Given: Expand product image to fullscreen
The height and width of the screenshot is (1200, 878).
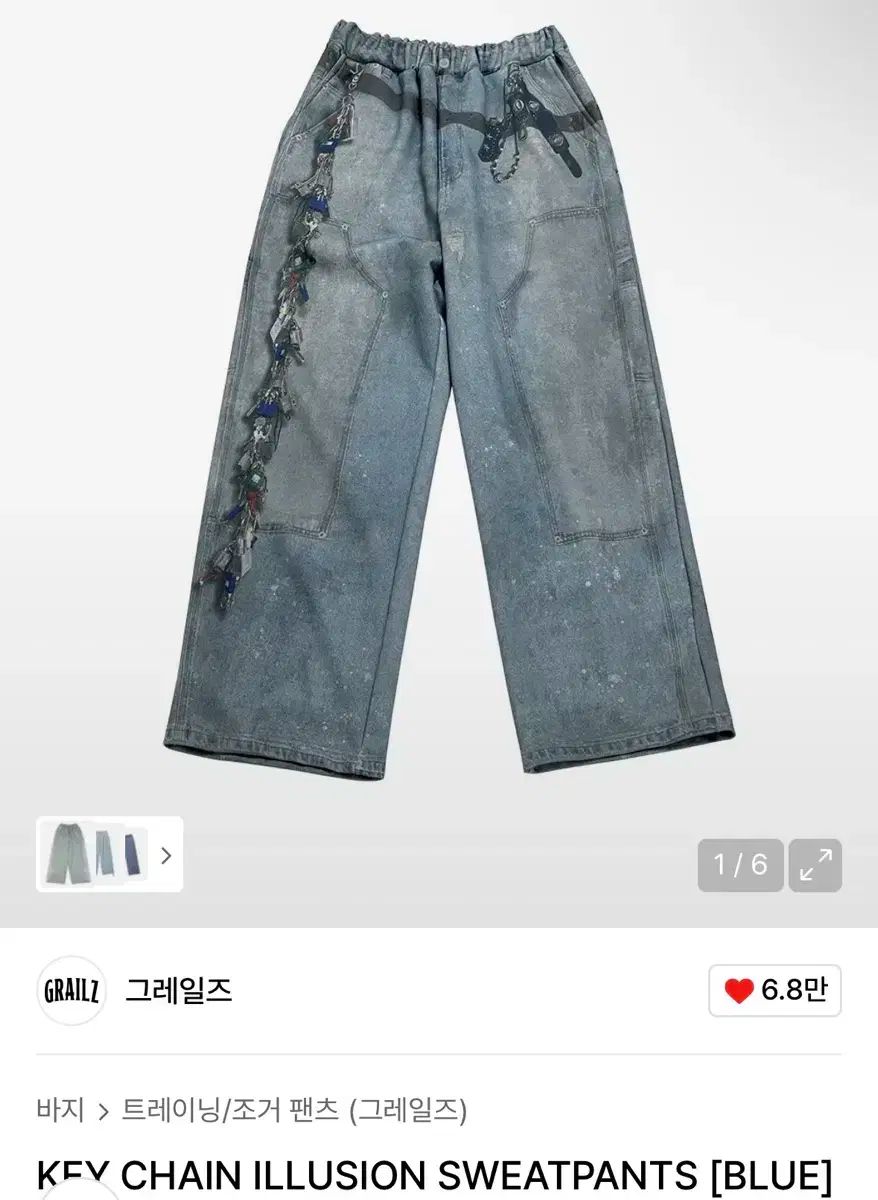Looking at the screenshot, I should [815, 865].
